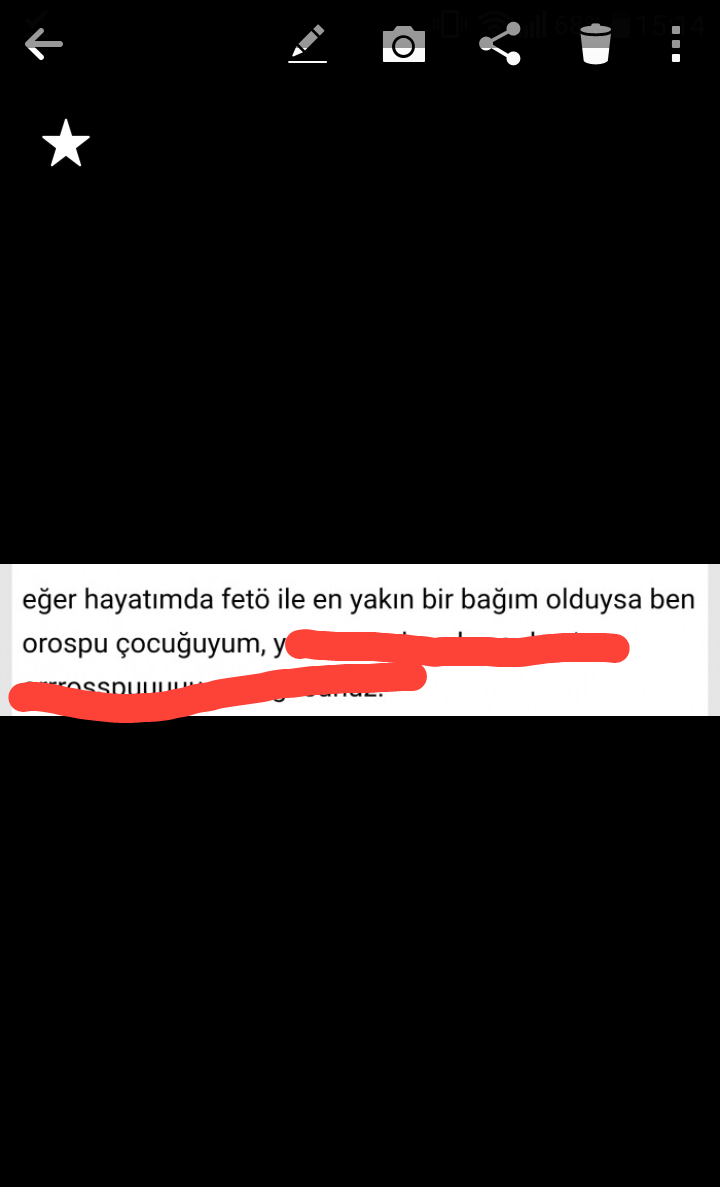
Task: Go back using the arrow
Action: click(x=43, y=44)
